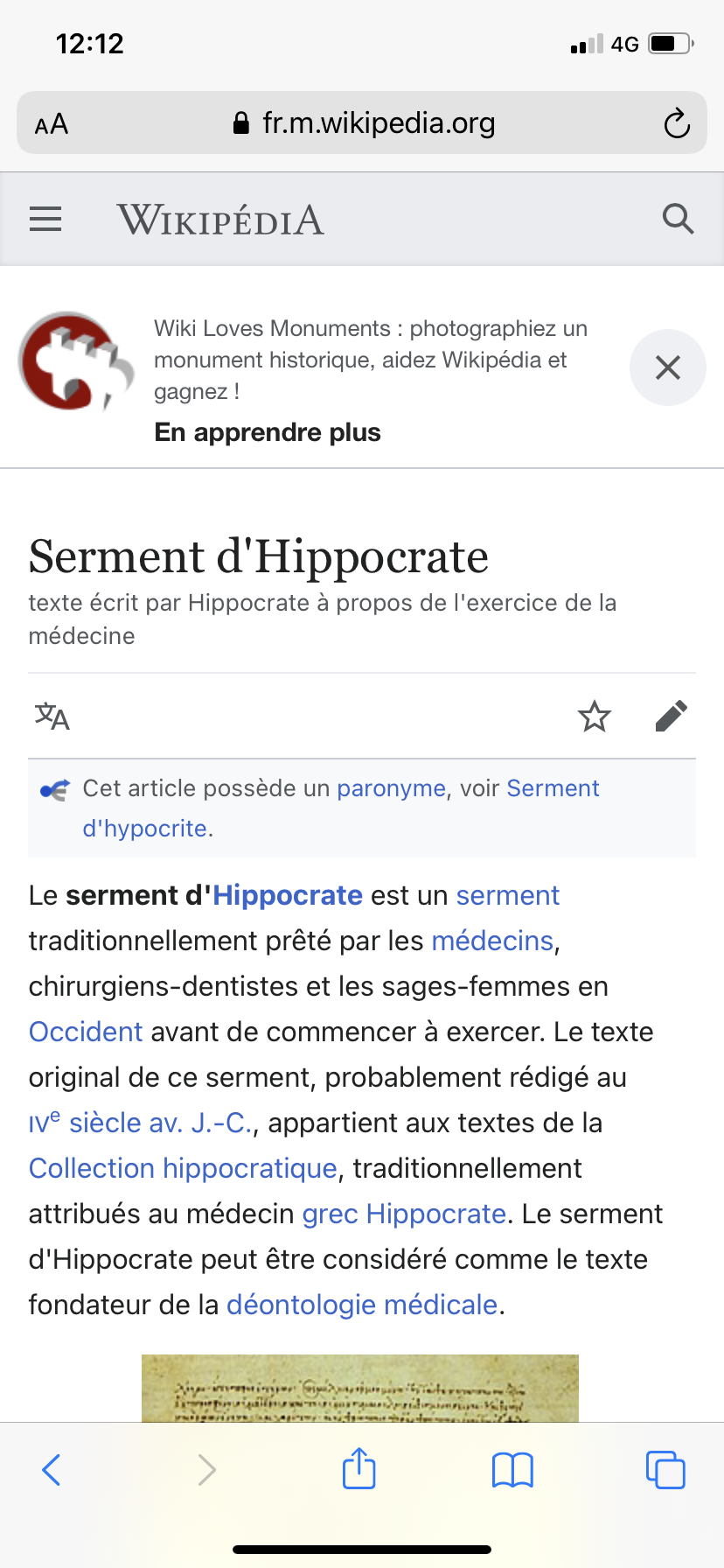Open the Wikipedia hamburger menu
Screen dimensions: 724x1568
(x=45, y=219)
